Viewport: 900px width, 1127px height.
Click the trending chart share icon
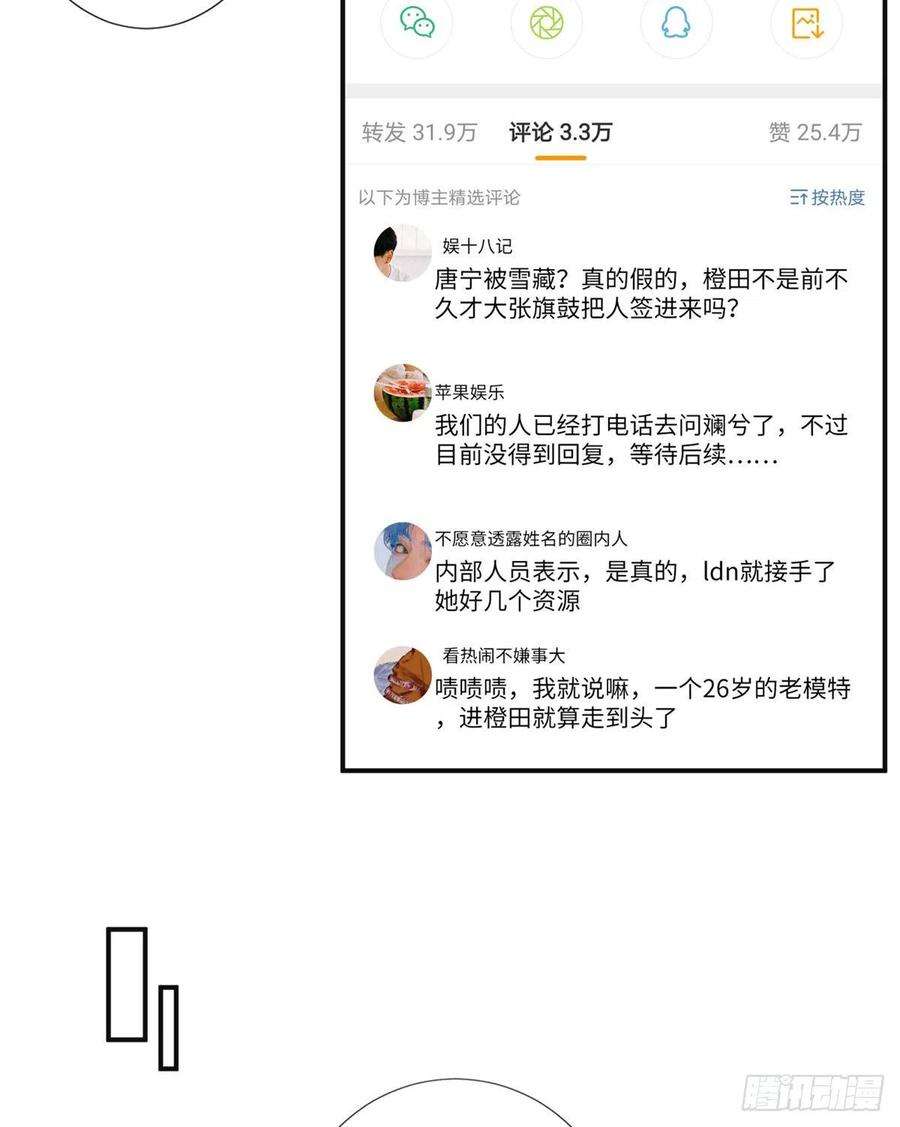click(x=806, y=24)
